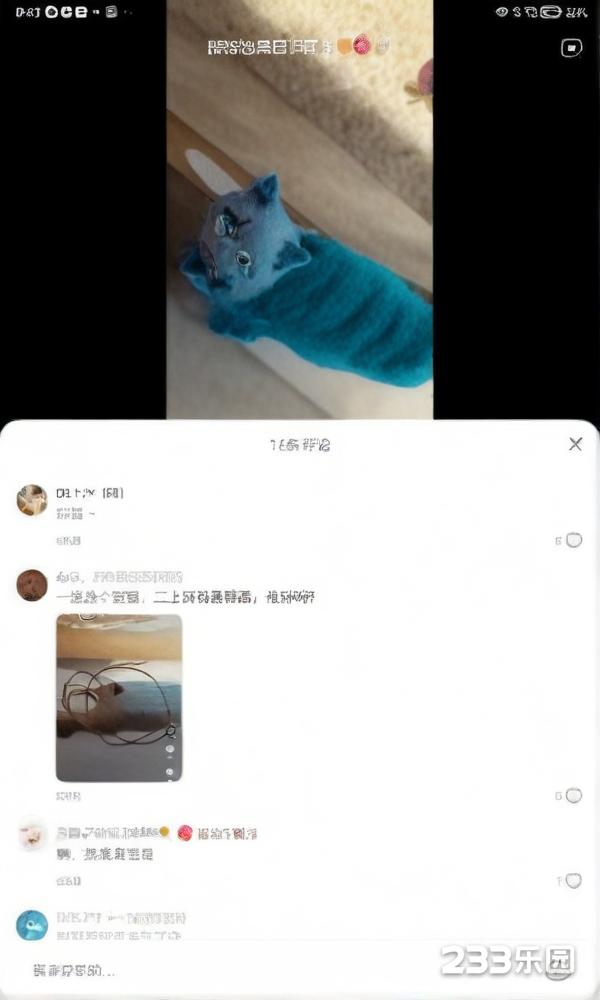Open the photo attached to the comment
Screen dimensions: 600x1000
click(x=119, y=697)
